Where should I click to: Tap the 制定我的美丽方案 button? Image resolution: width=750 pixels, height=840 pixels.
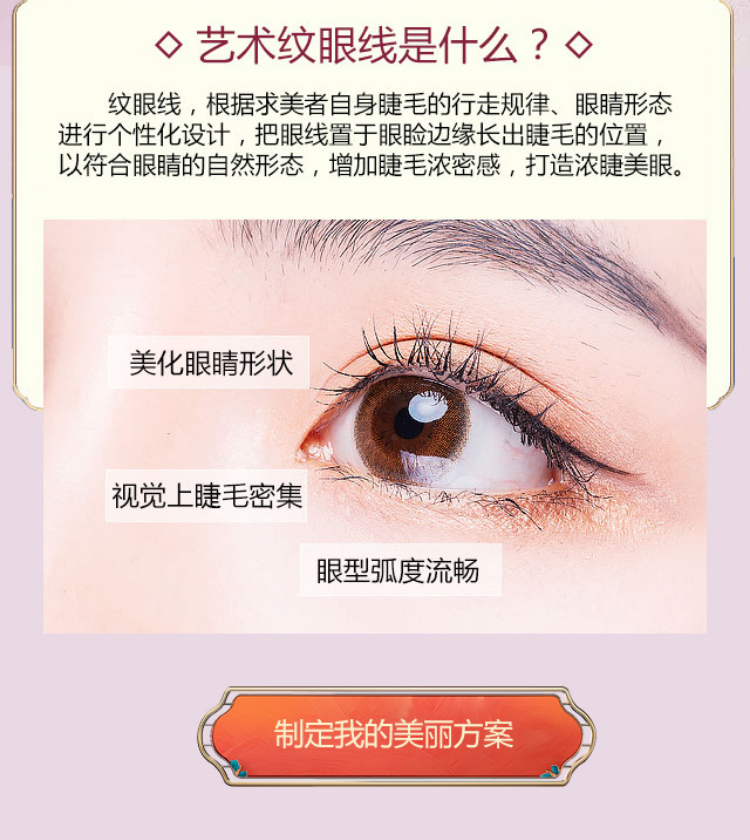pyautogui.click(x=396, y=735)
